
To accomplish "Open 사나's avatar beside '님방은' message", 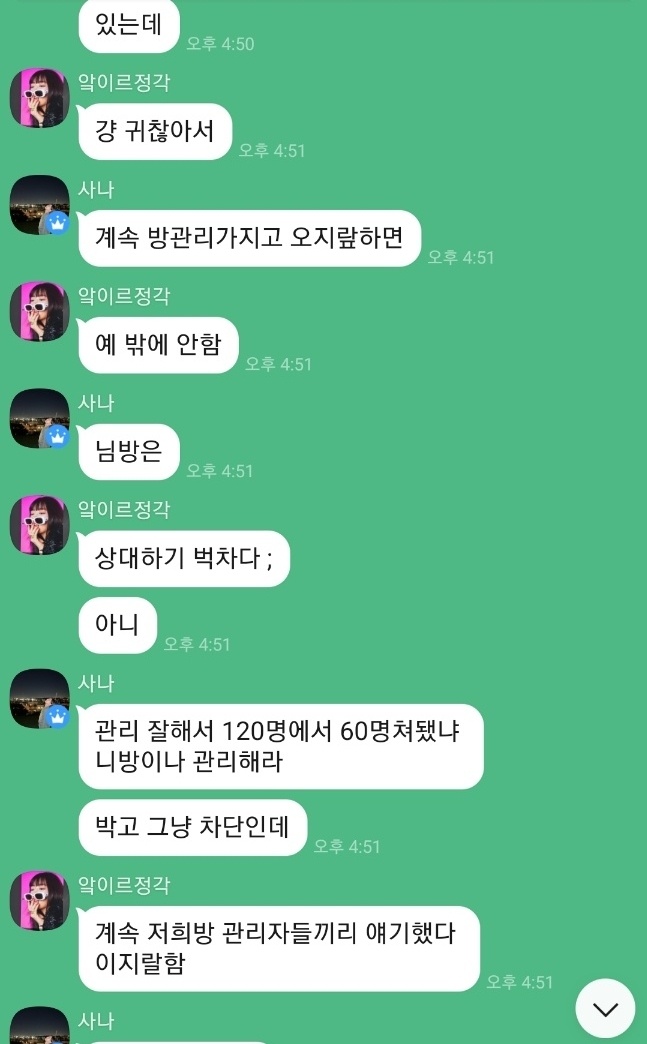I will (x=39, y=418).
